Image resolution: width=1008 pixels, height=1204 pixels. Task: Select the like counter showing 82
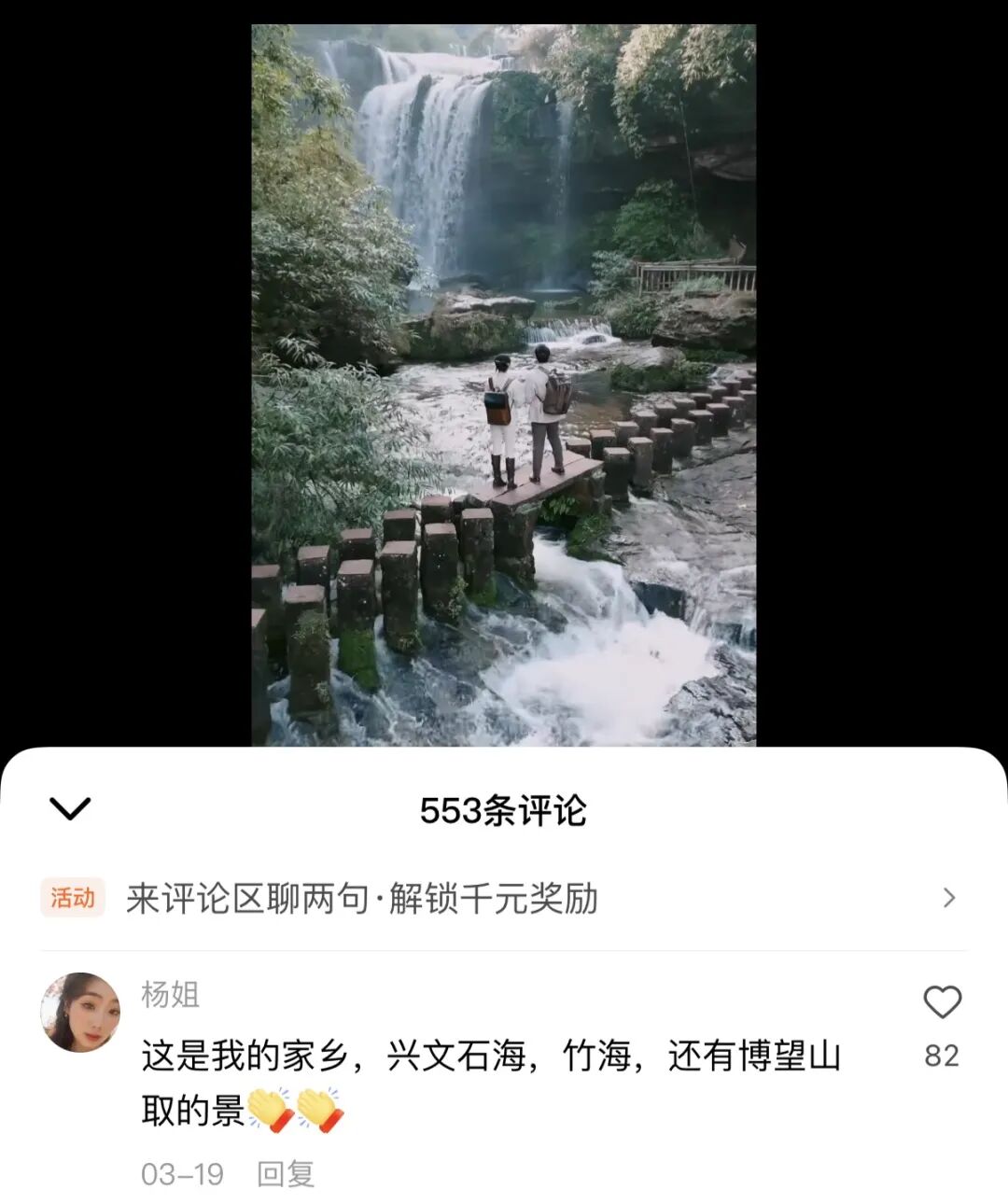pos(944,1056)
